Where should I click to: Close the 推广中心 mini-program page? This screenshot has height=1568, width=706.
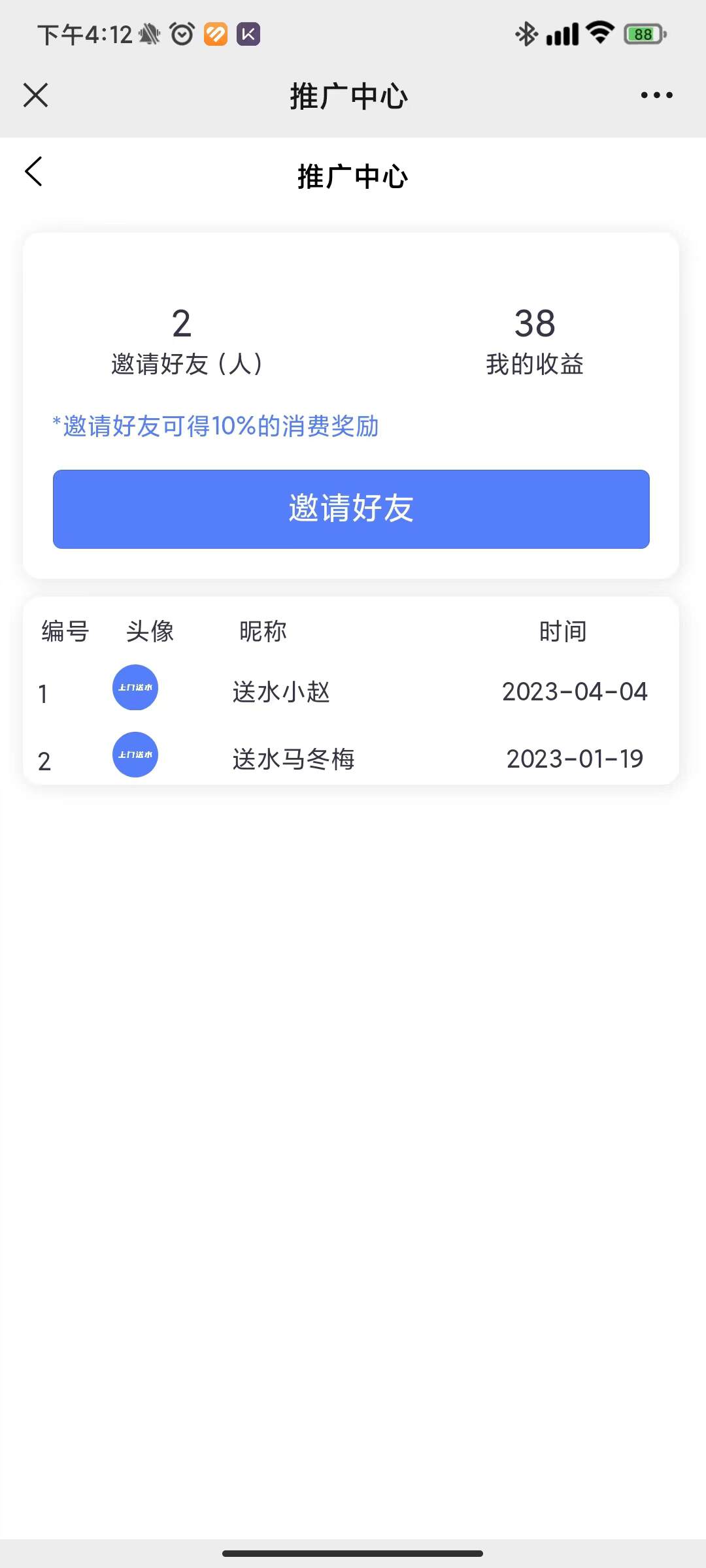[x=36, y=95]
